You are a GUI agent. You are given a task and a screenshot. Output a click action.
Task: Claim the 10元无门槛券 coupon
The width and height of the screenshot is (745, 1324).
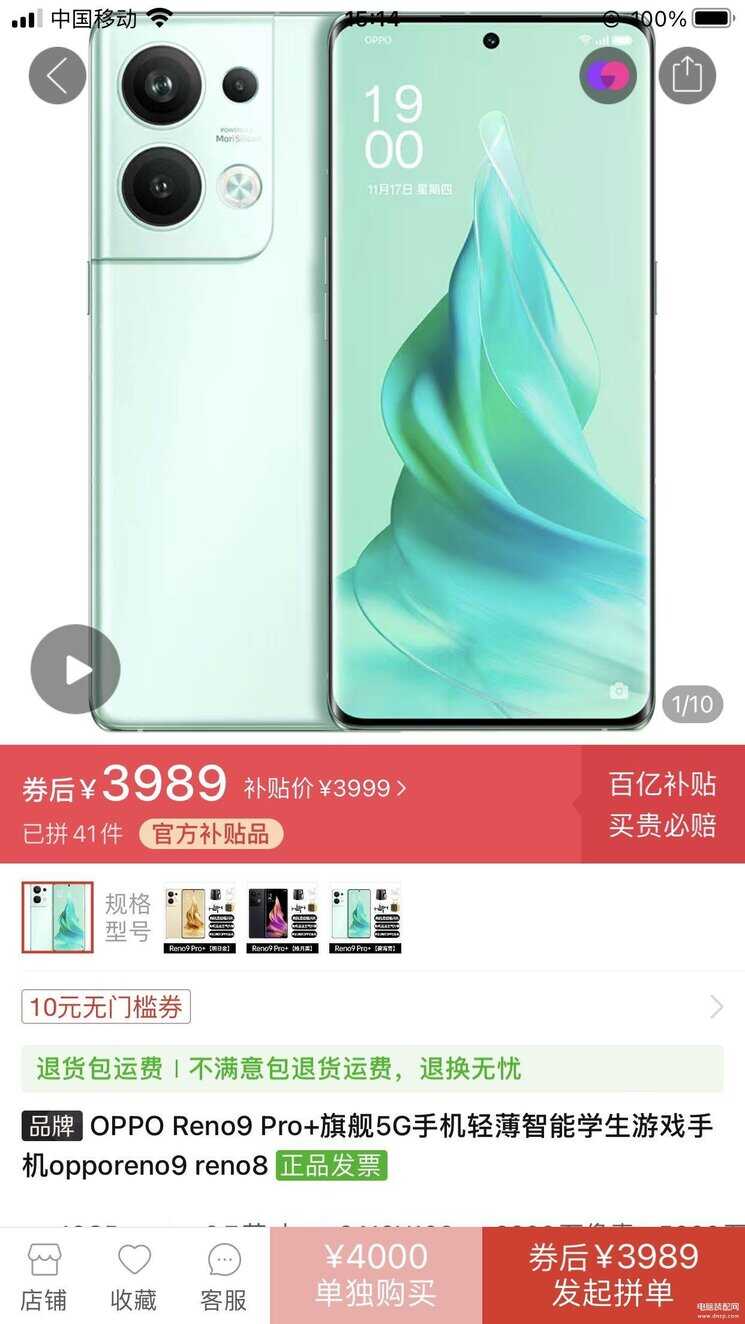(106, 1007)
